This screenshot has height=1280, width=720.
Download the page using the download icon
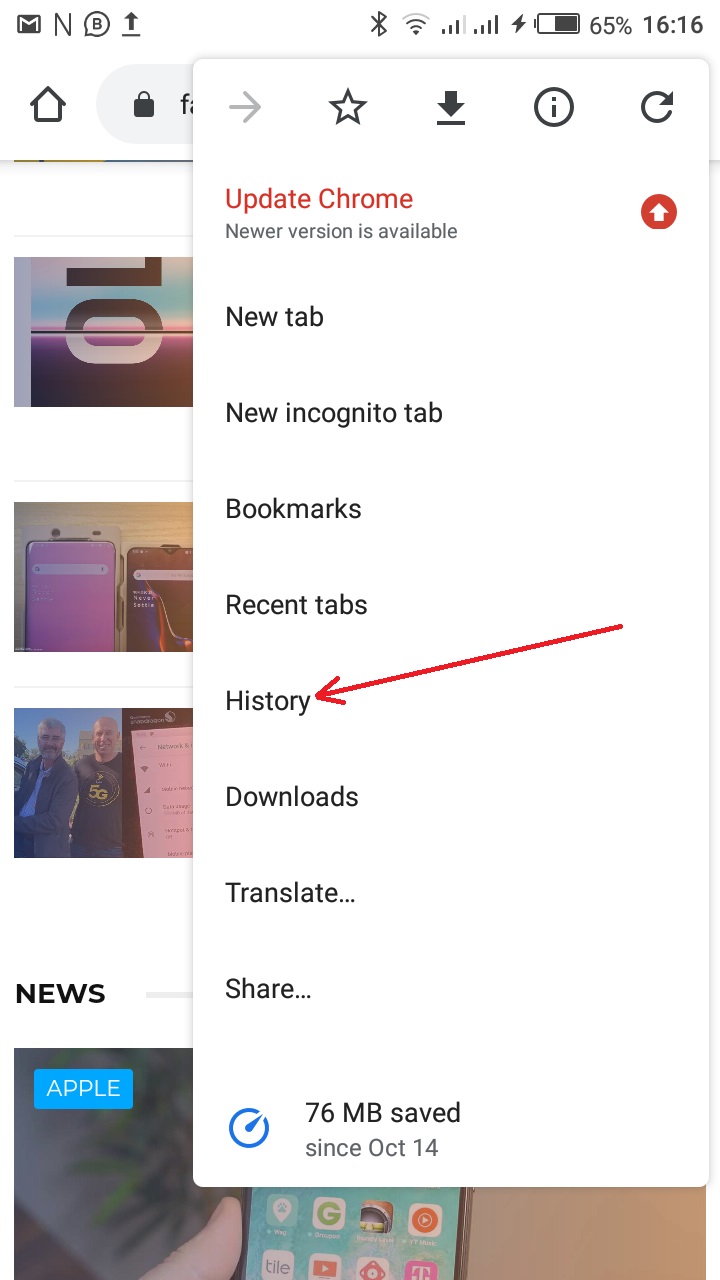pyautogui.click(x=451, y=107)
